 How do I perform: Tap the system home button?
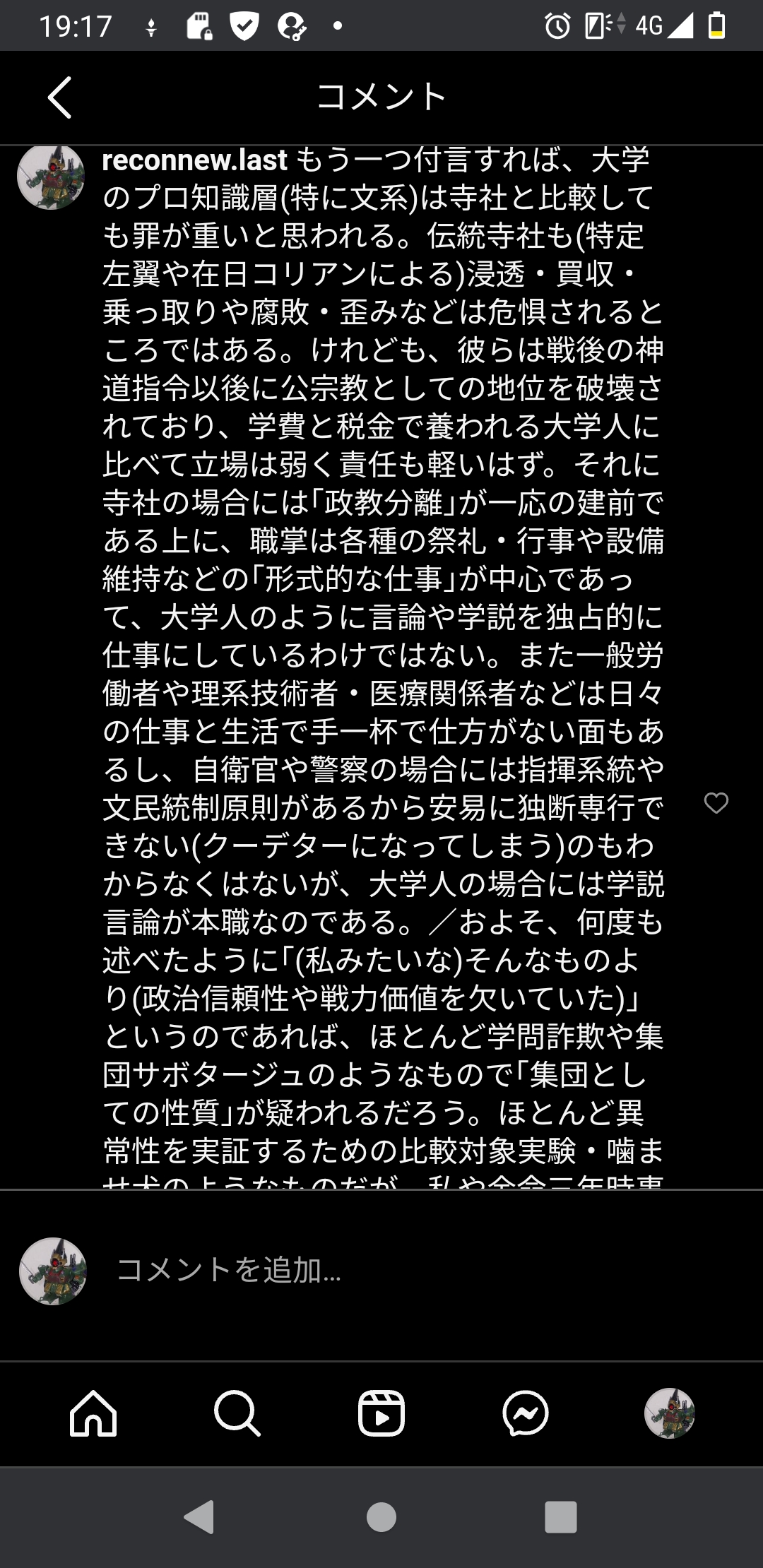381,1516
